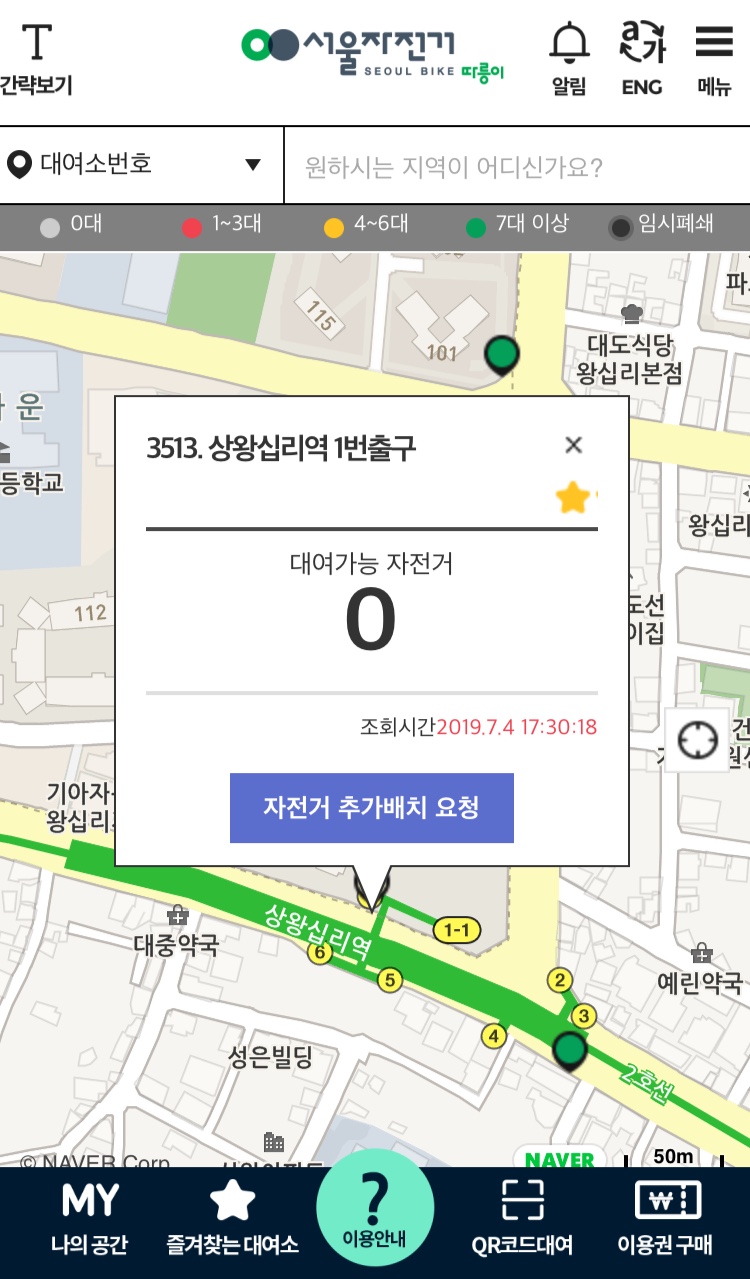
Task: Tap the region search field
Action: click(x=515, y=166)
